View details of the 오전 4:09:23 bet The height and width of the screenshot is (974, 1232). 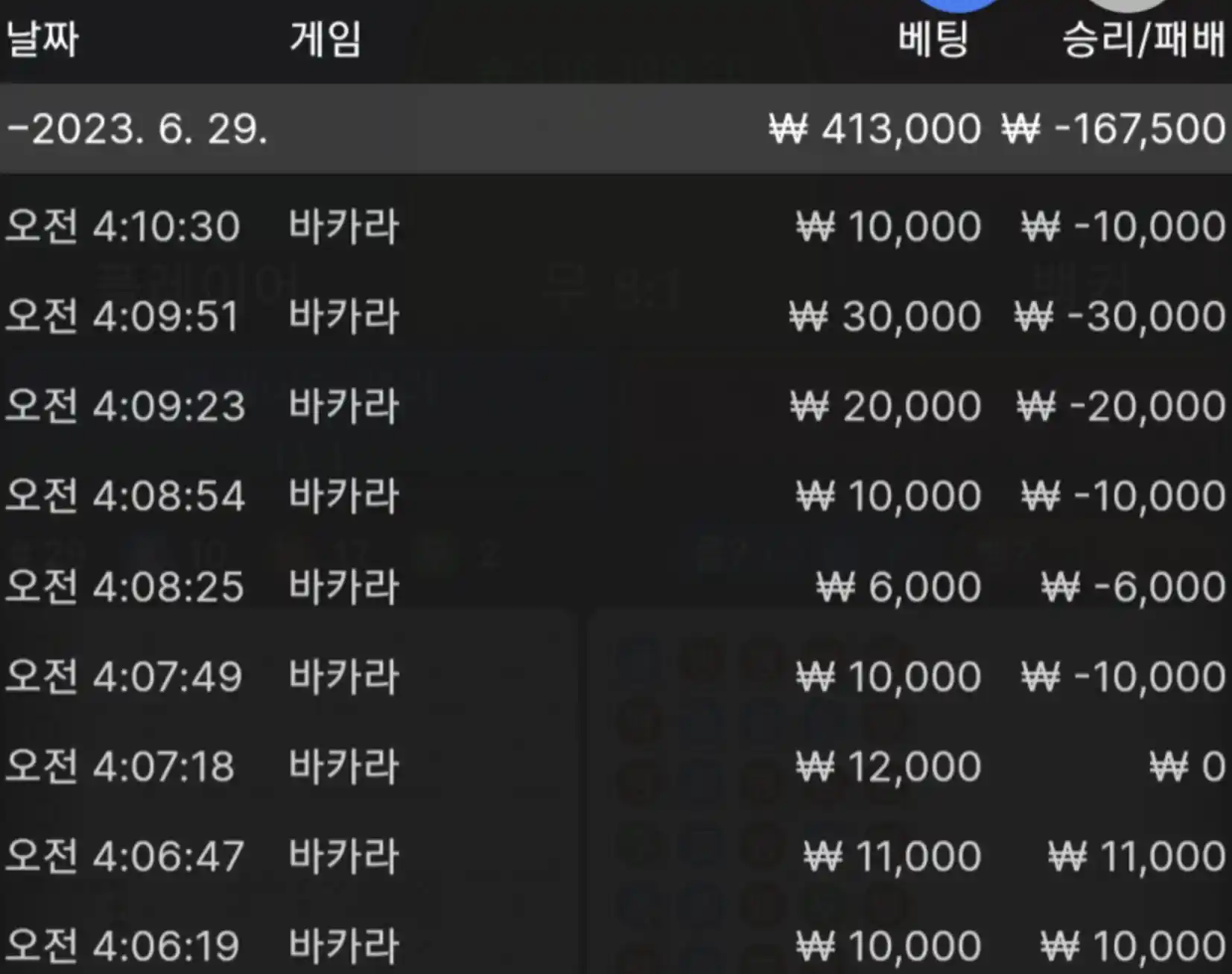[615, 407]
